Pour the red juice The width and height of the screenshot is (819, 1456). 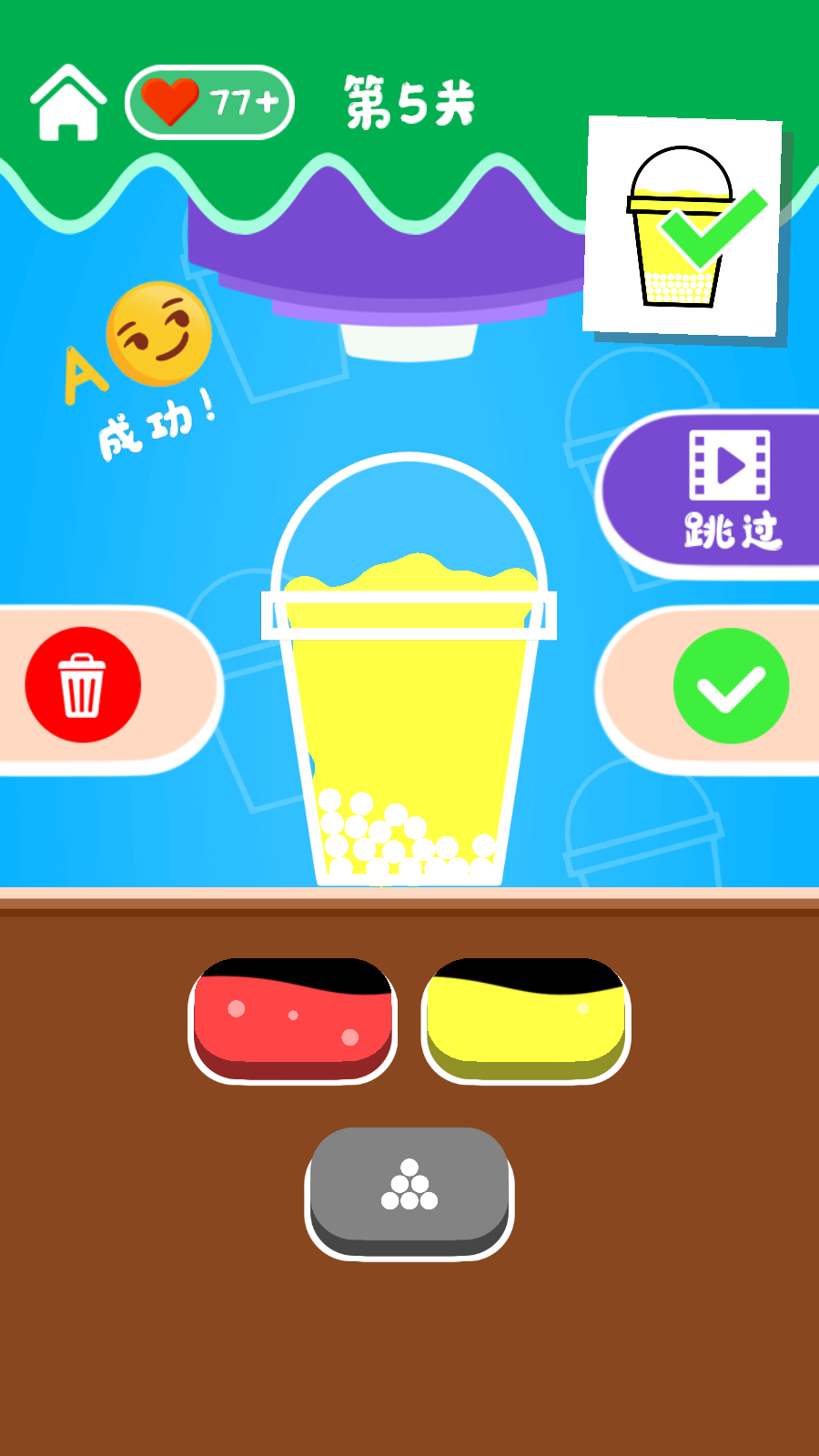(x=292, y=1021)
